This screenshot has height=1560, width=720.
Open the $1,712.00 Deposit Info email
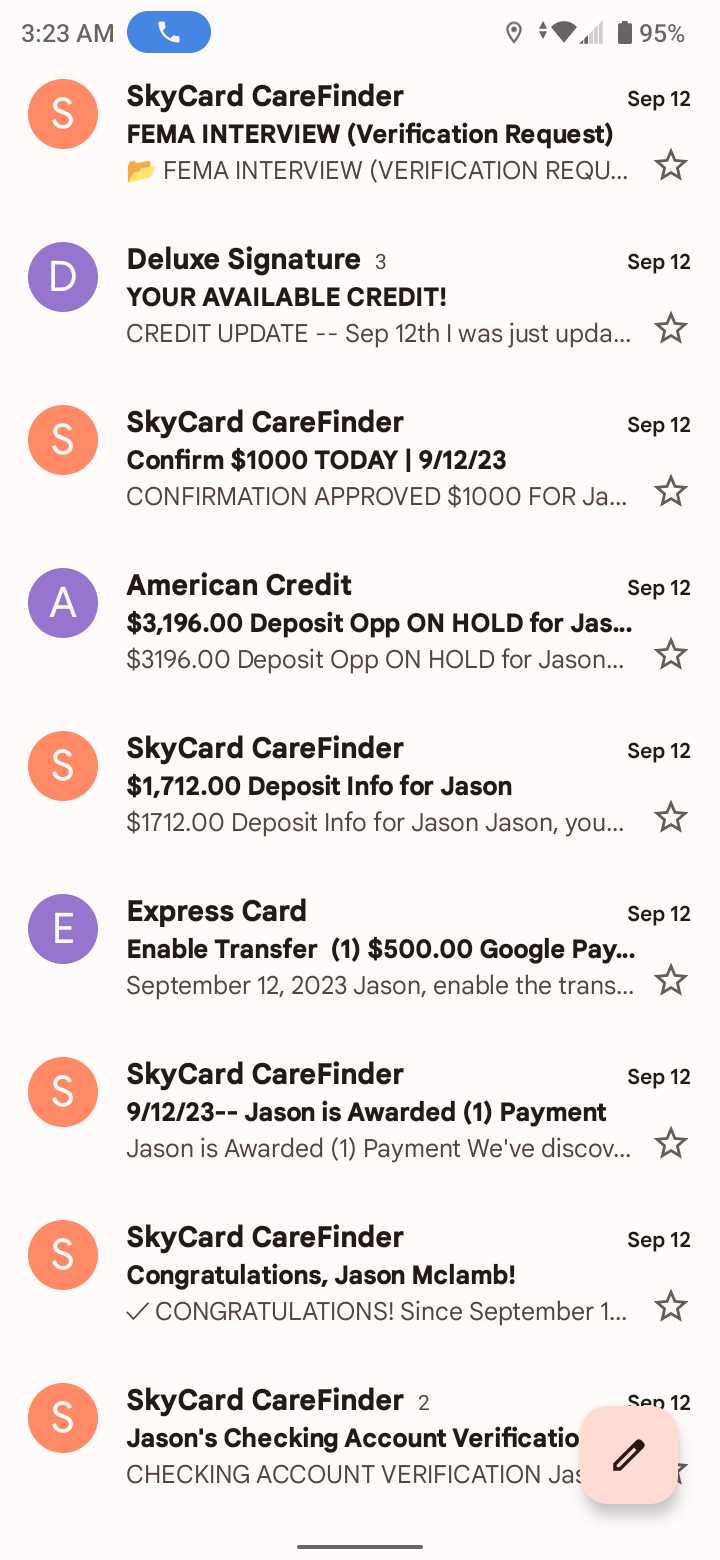coord(370,786)
